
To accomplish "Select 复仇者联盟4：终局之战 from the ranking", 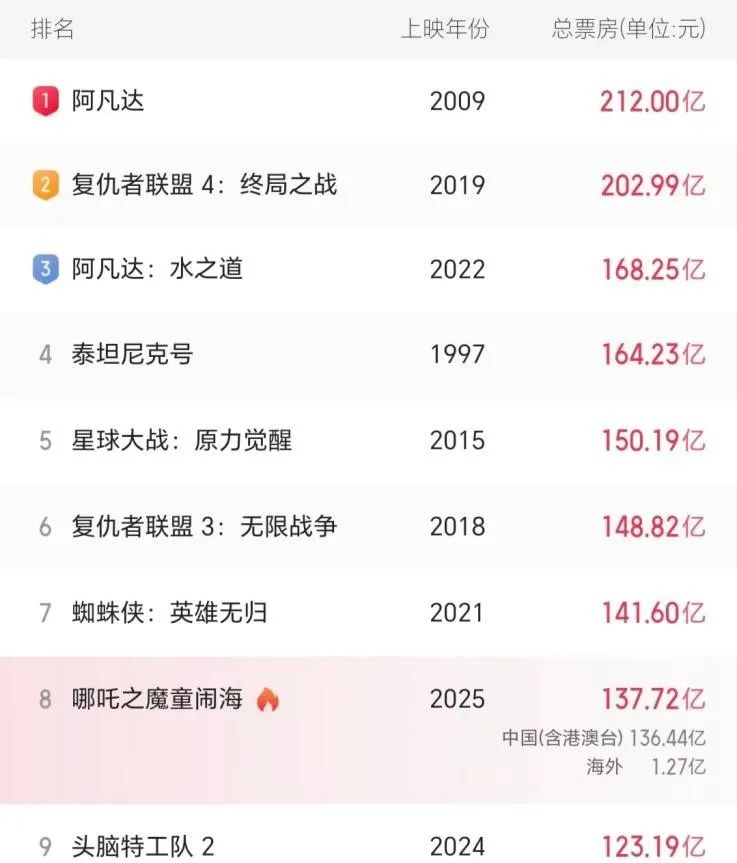I will point(204,185).
